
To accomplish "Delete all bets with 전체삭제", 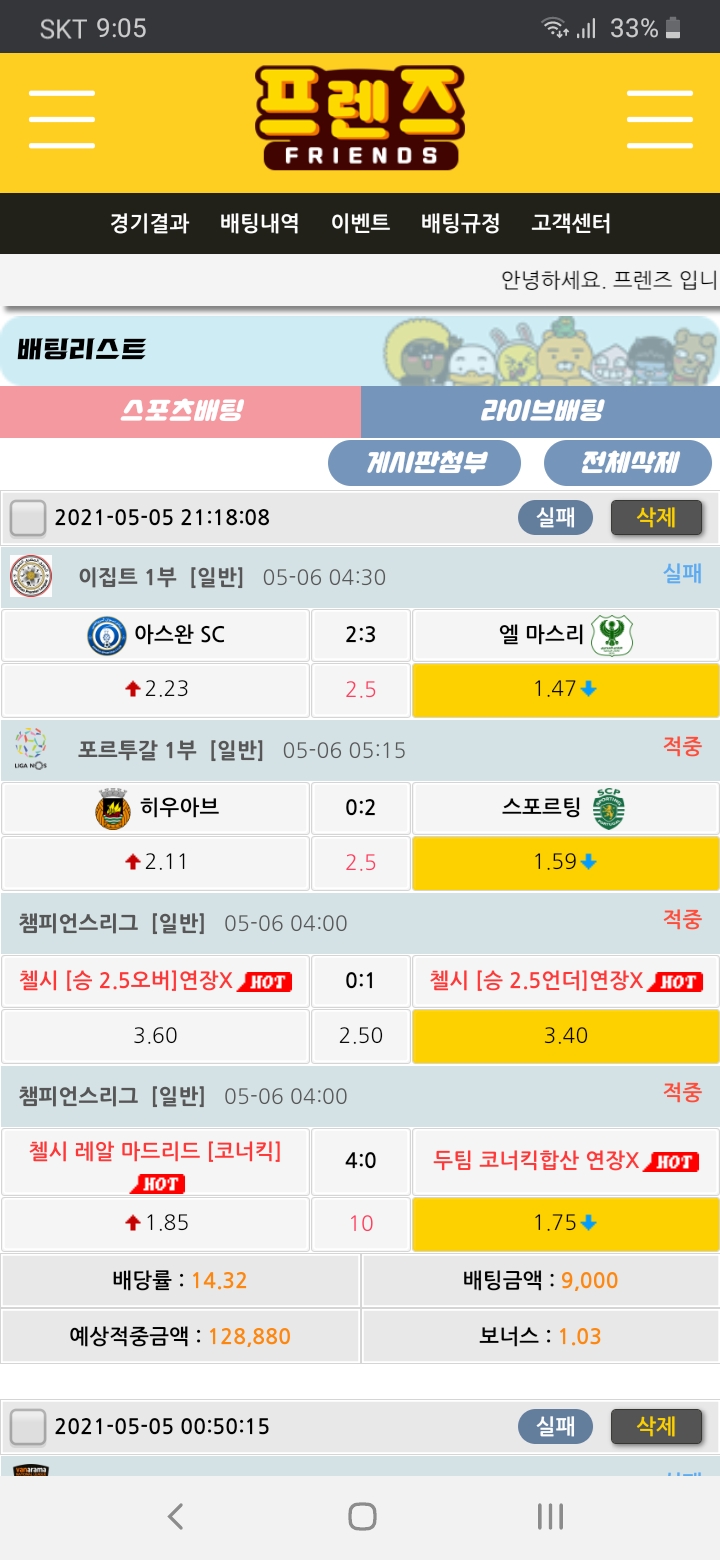I will 629,463.
